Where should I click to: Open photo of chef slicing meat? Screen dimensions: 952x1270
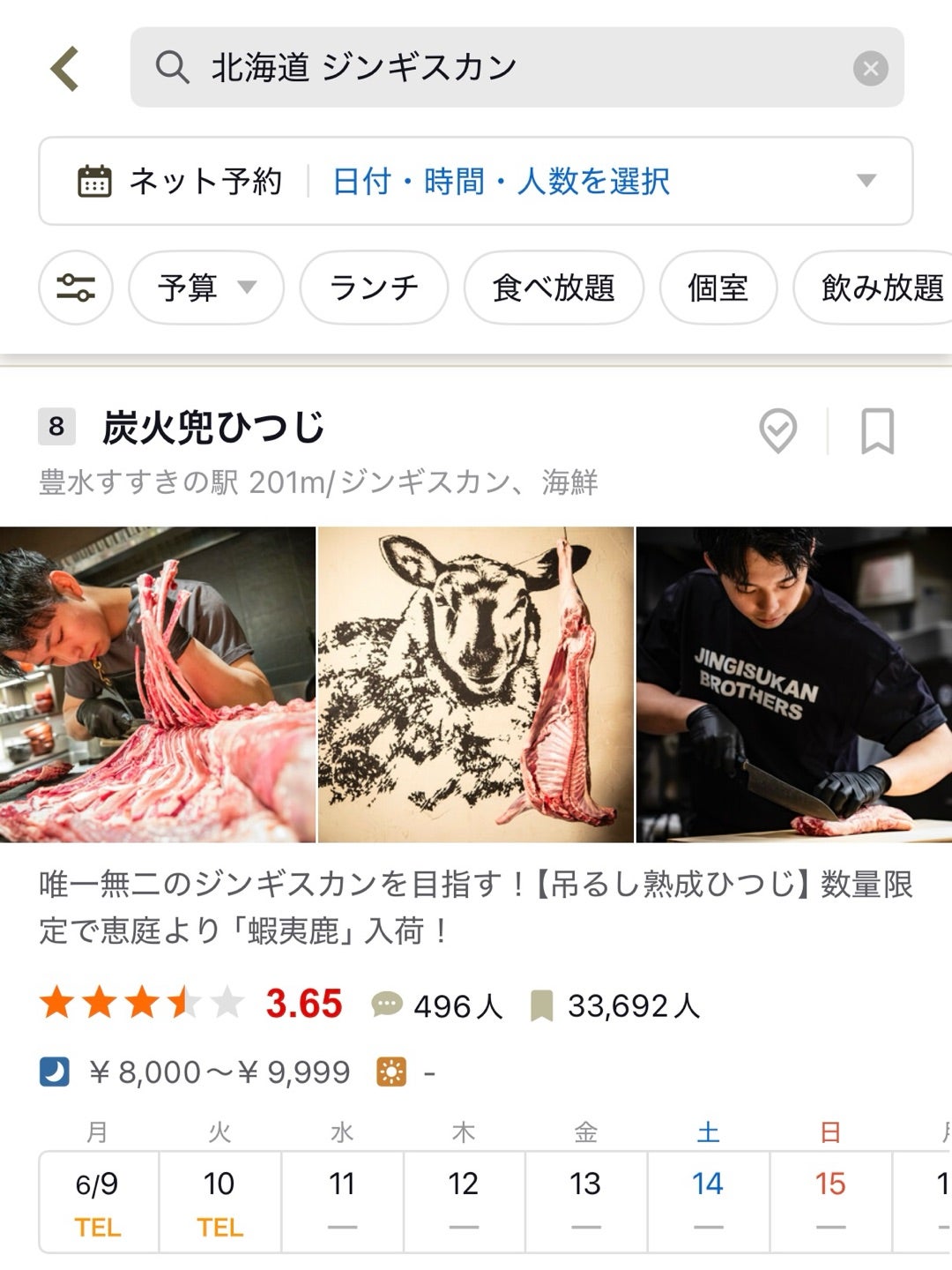point(794,684)
